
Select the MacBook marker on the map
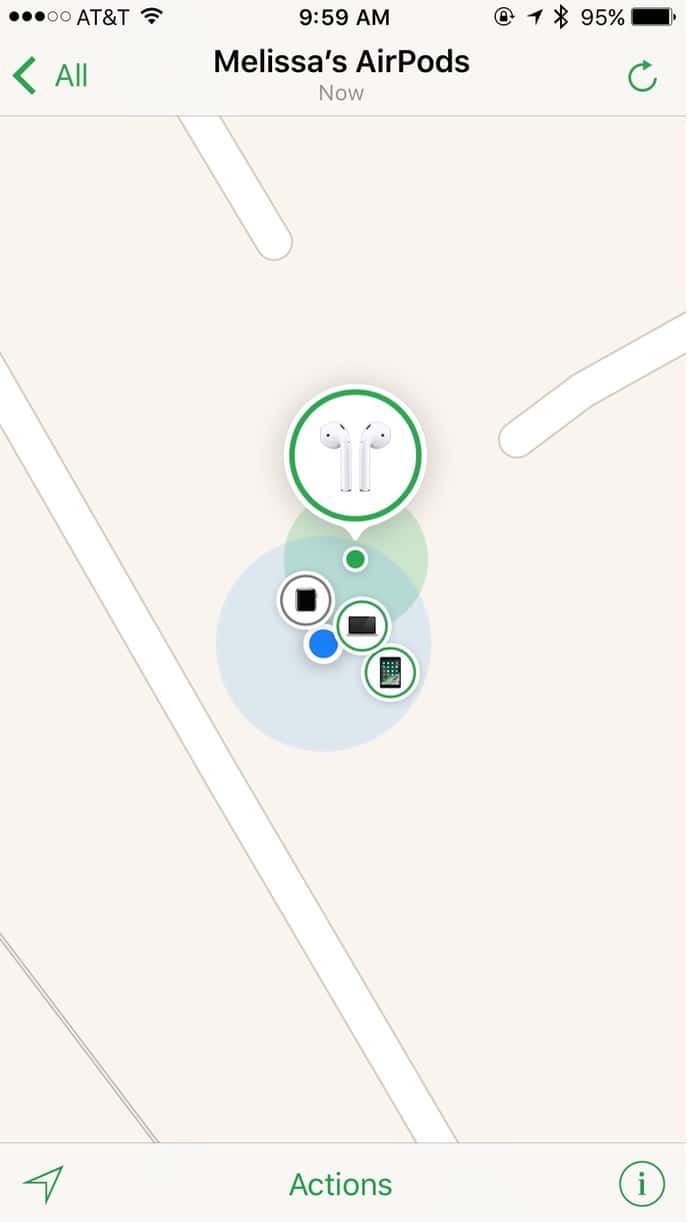click(361, 626)
